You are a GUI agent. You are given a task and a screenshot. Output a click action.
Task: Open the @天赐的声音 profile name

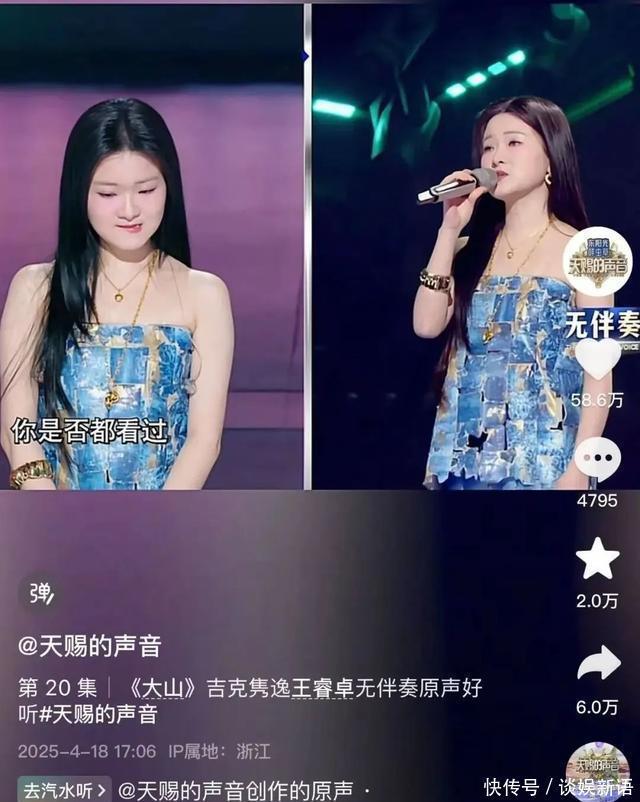(x=90, y=646)
